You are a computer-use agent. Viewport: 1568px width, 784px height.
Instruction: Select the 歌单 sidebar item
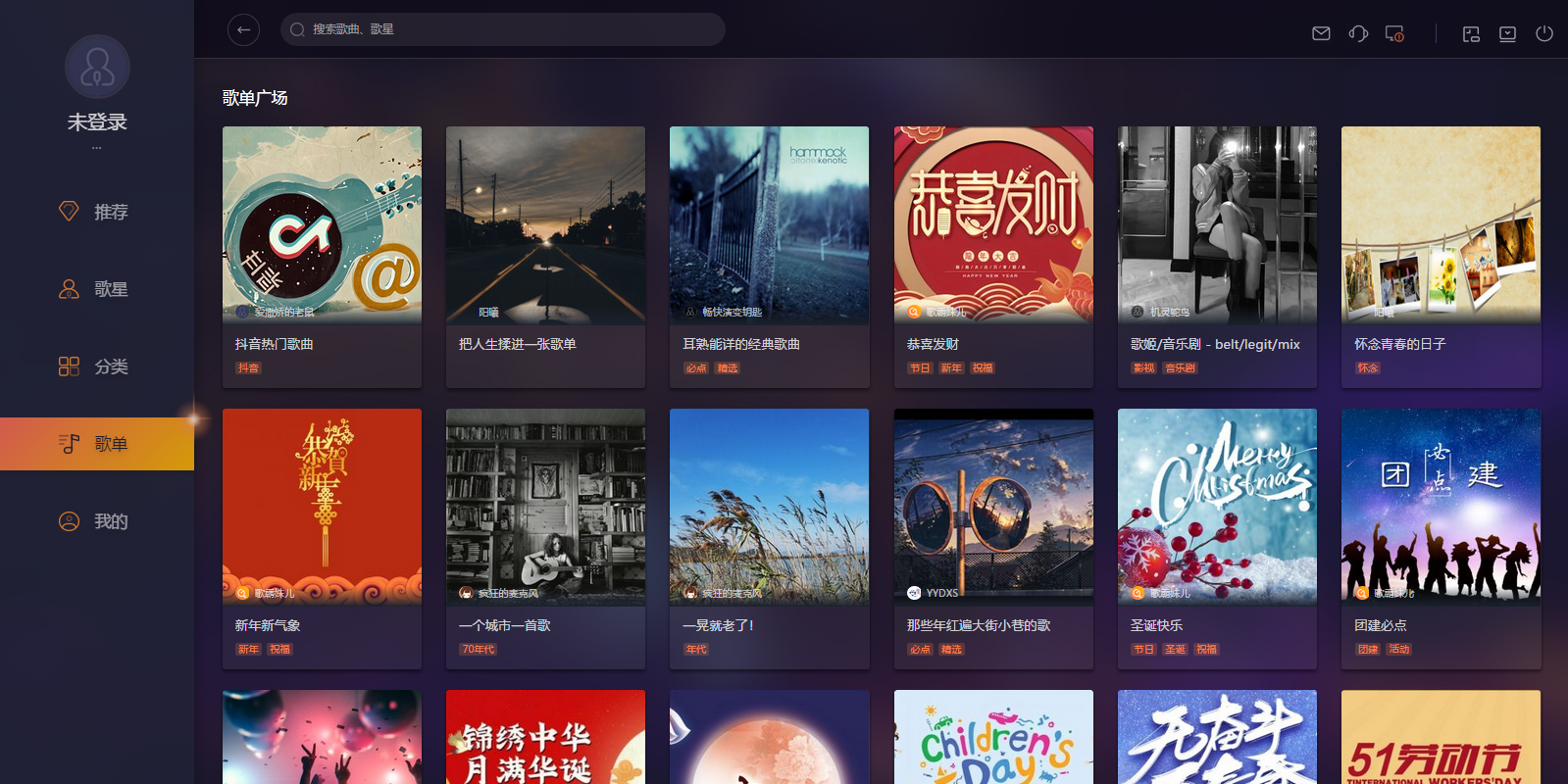[96, 444]
